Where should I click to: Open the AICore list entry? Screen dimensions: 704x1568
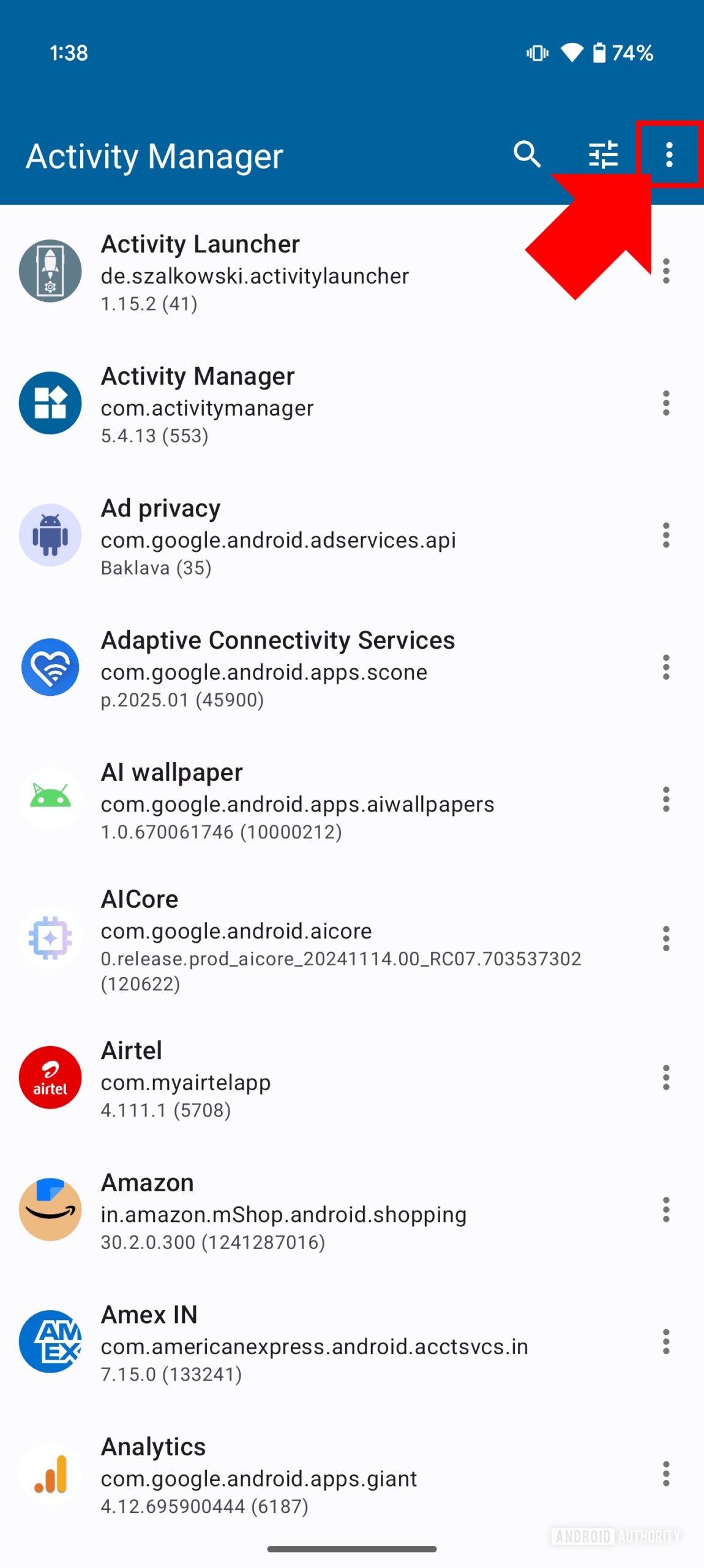click(x=306, y=939)
